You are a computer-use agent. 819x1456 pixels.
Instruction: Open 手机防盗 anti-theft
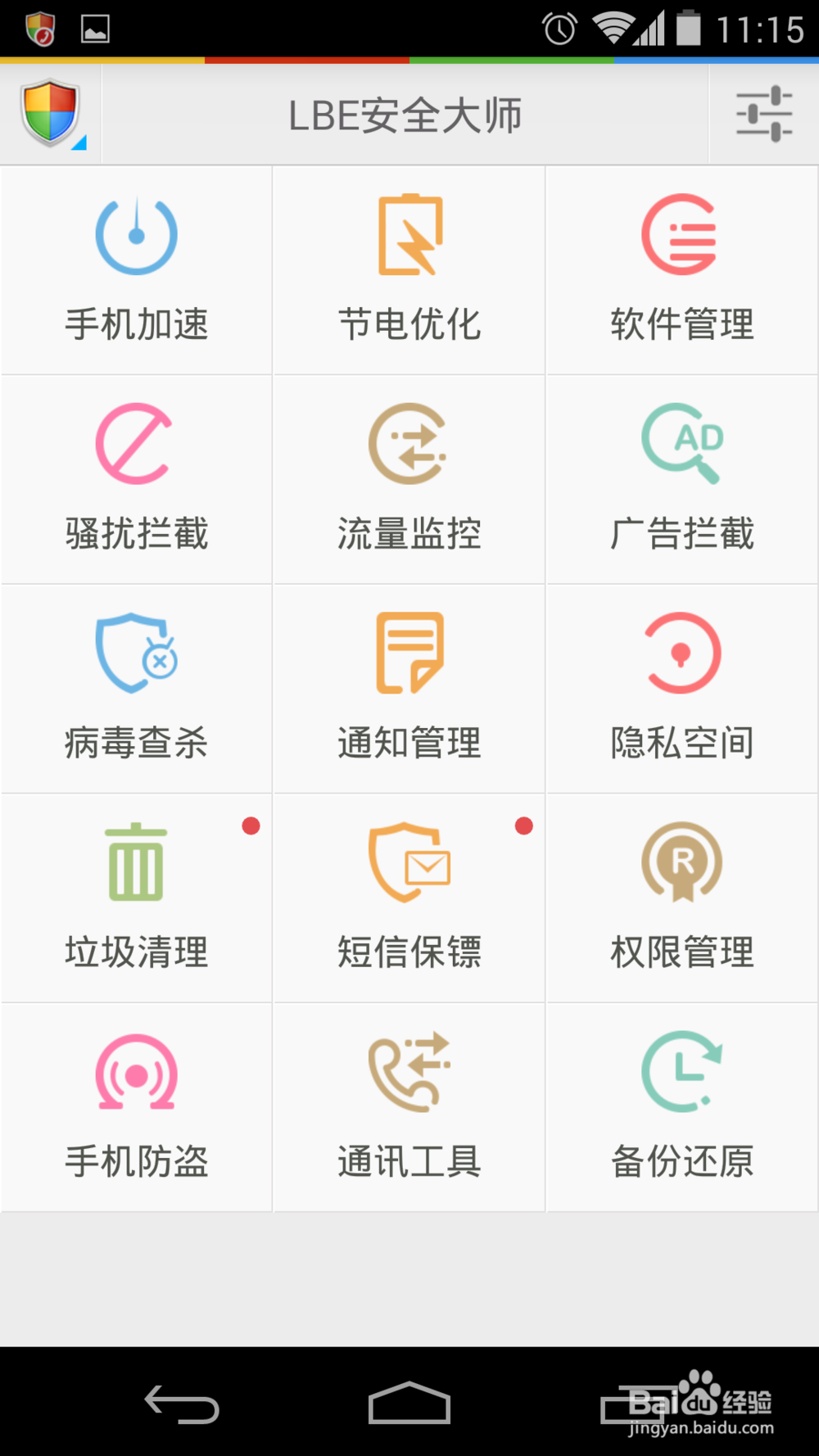136,1107
